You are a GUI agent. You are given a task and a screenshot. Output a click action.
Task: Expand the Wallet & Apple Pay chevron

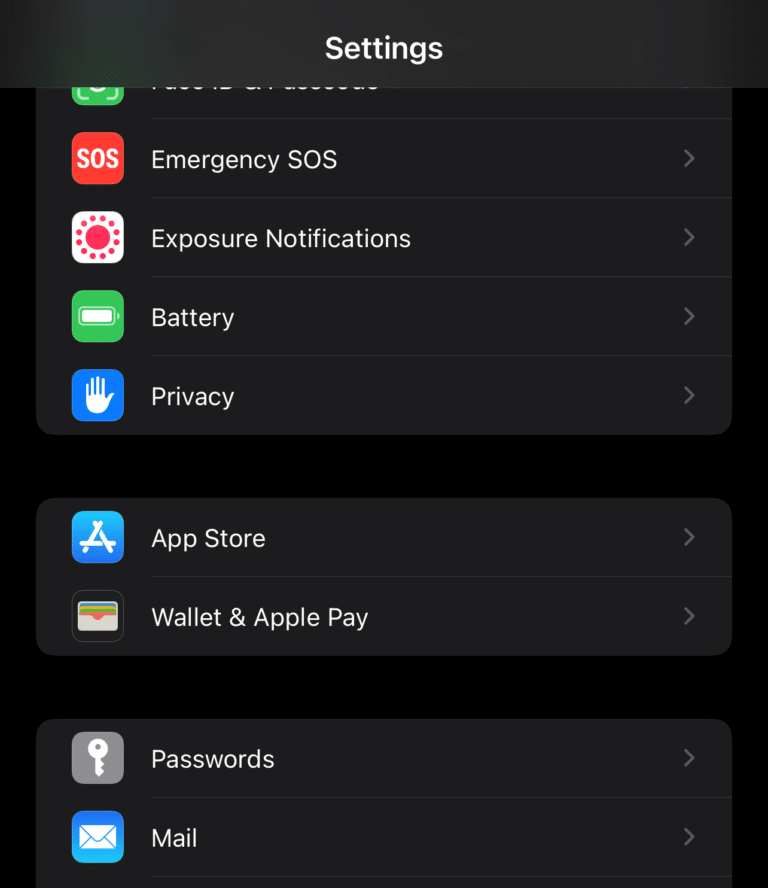(x=689, y=616)
